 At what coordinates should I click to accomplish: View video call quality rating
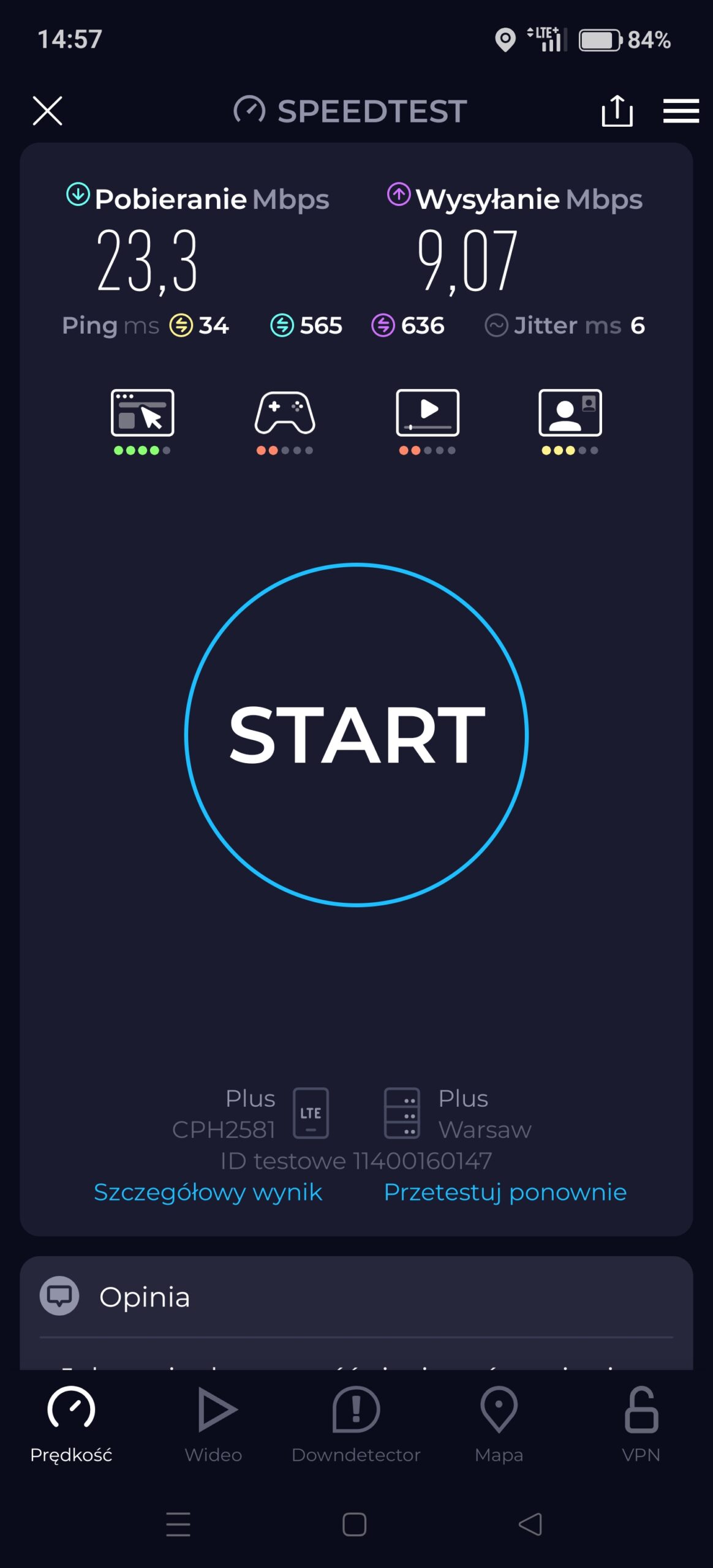[570, 421]
